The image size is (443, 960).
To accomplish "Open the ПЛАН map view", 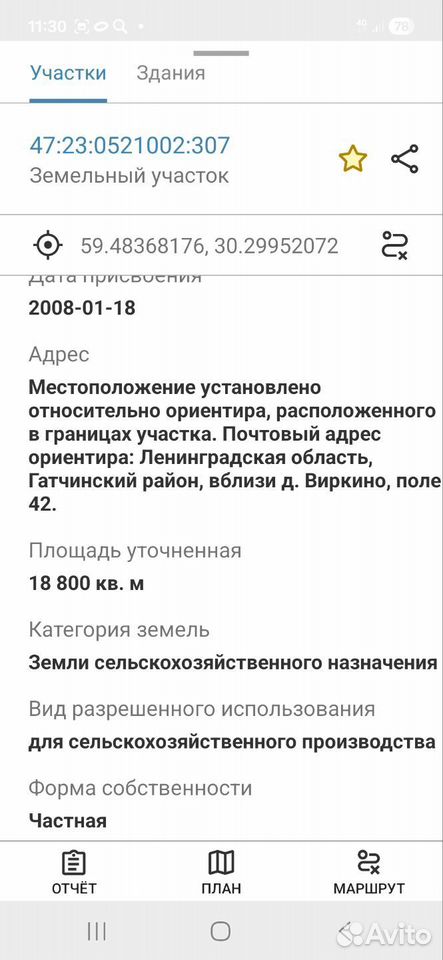I will point(221,872).
